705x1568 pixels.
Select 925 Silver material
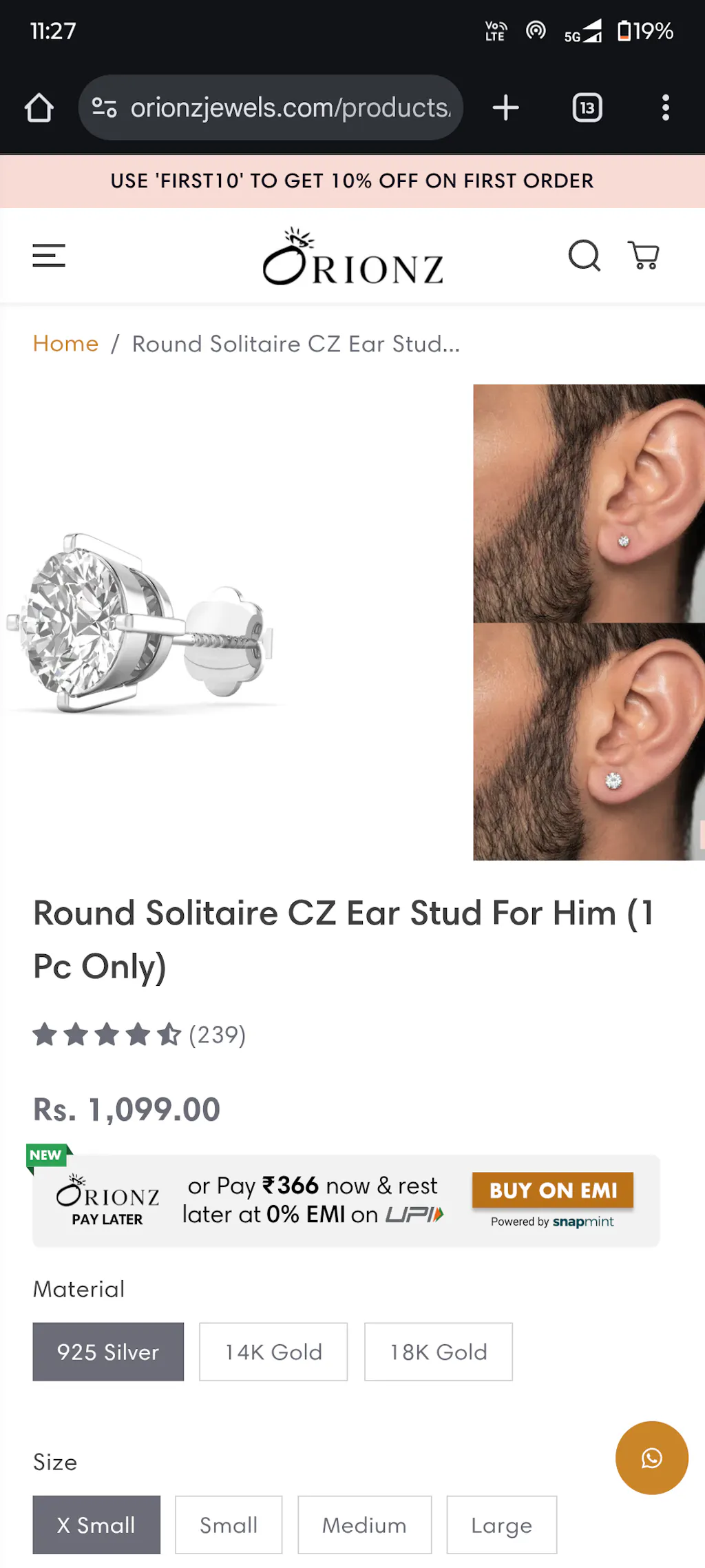coord(108,1352)
